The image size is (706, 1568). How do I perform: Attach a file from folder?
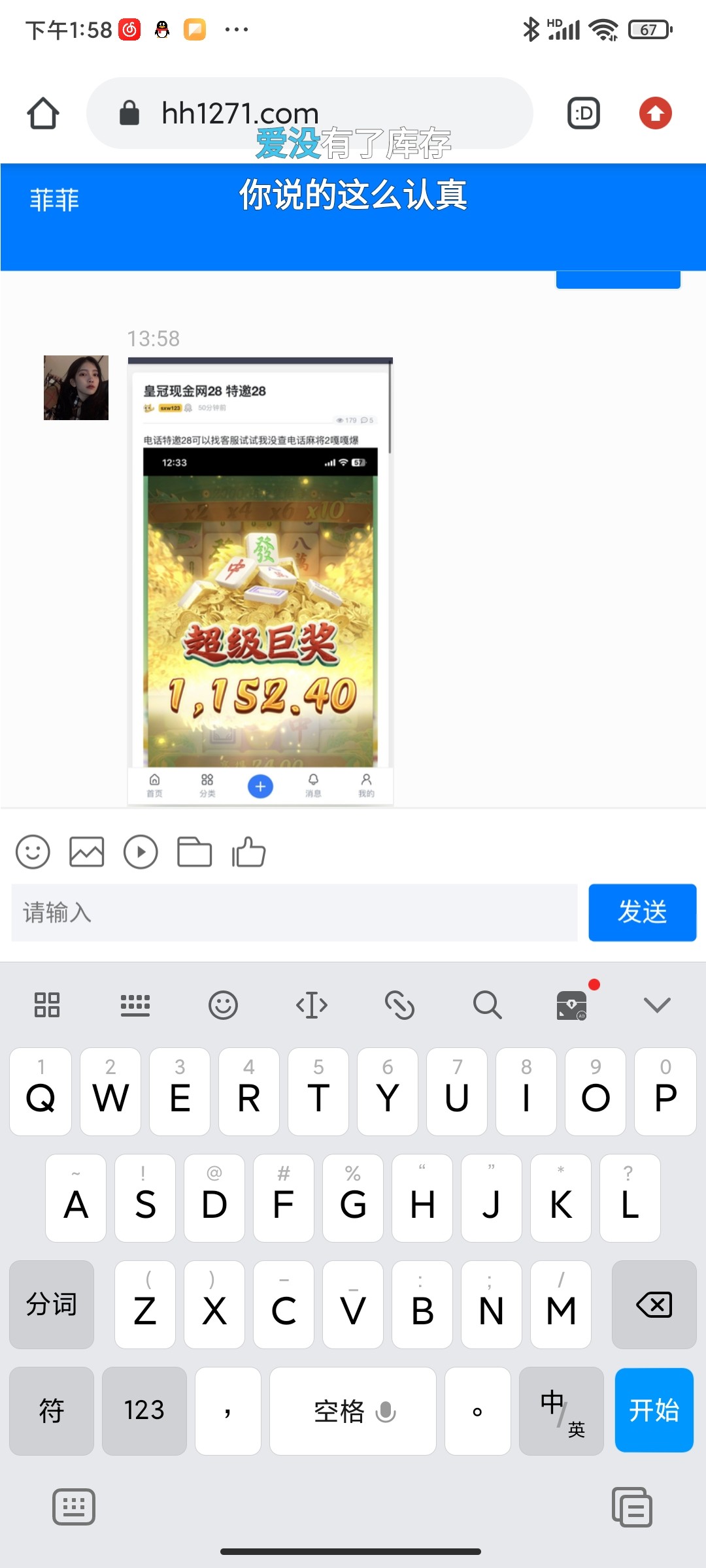click(194, 852)
